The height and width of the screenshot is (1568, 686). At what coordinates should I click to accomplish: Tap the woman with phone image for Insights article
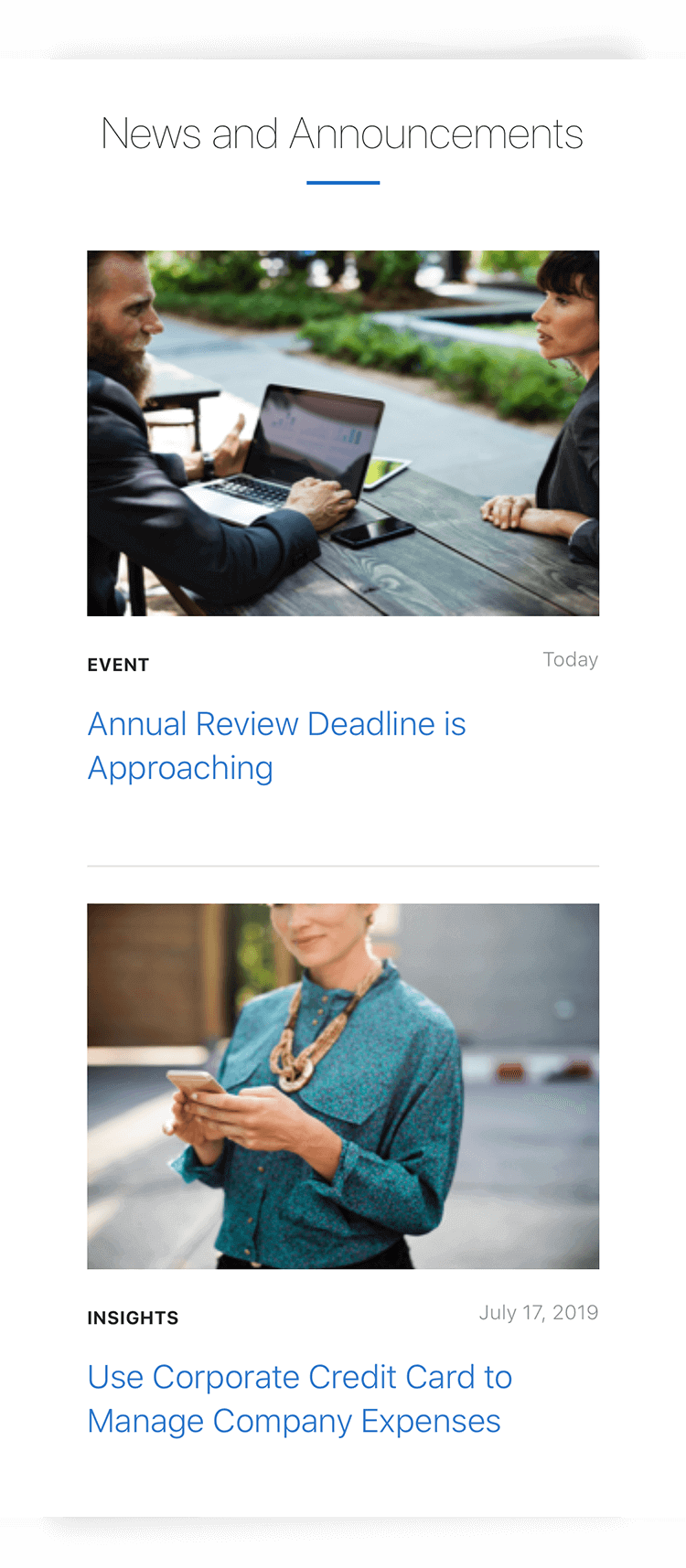343,1085
